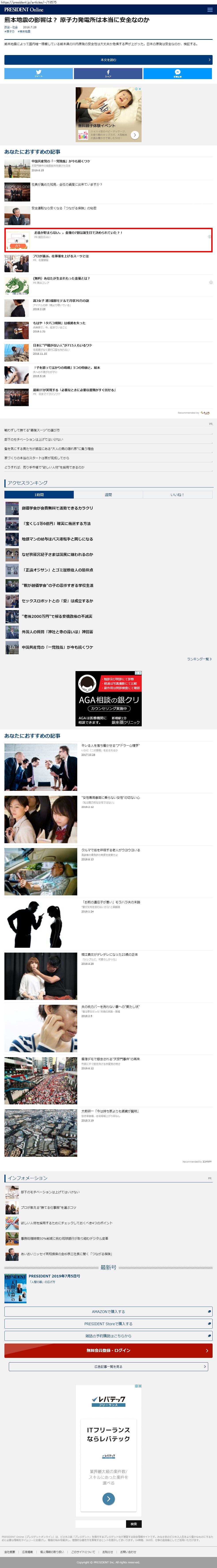Tap the 本文を読む button
The width and height of the screenshot is (217, 1568).
tap(108, 60)
